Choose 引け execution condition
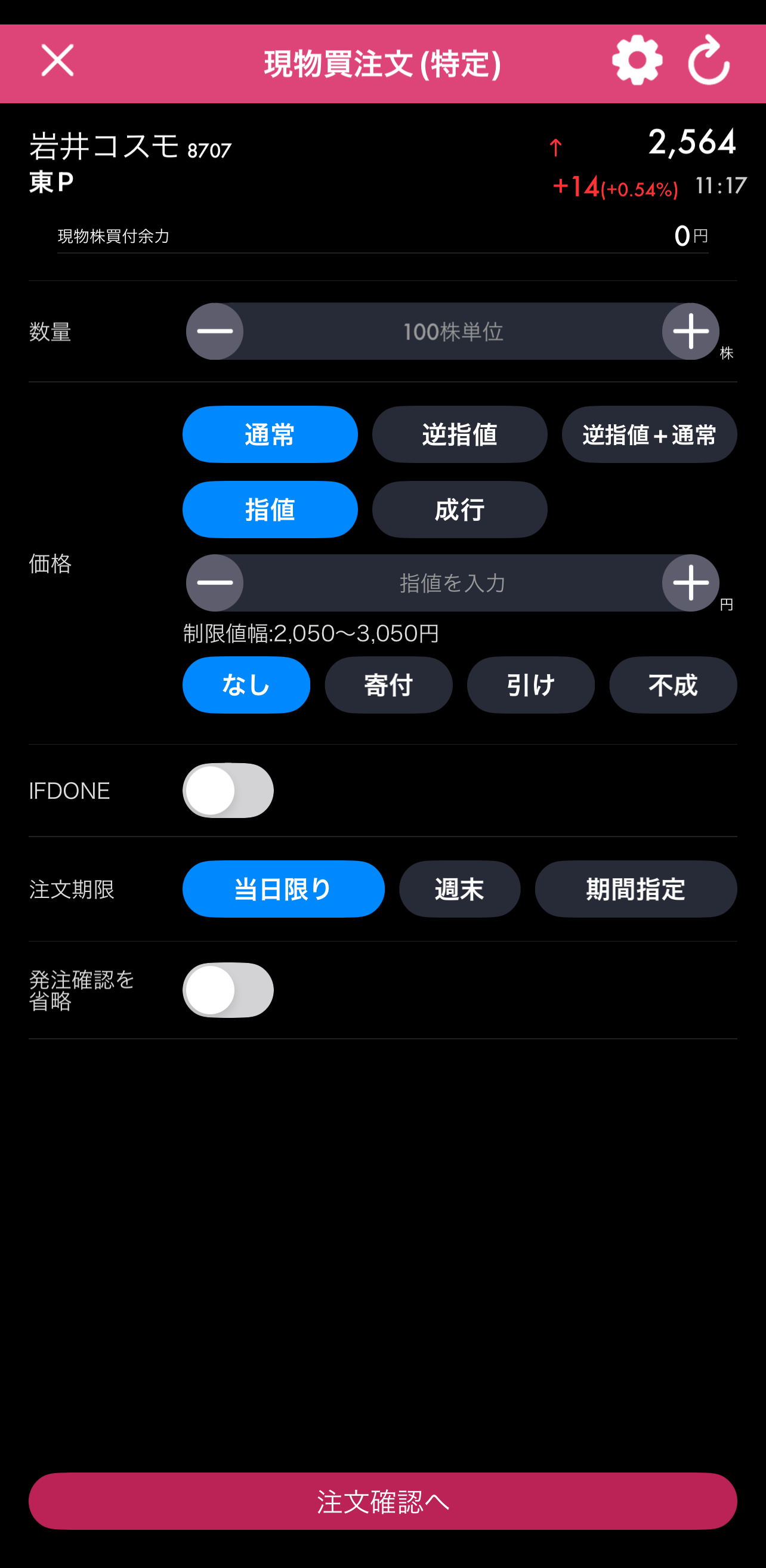 tap(530, 685)
